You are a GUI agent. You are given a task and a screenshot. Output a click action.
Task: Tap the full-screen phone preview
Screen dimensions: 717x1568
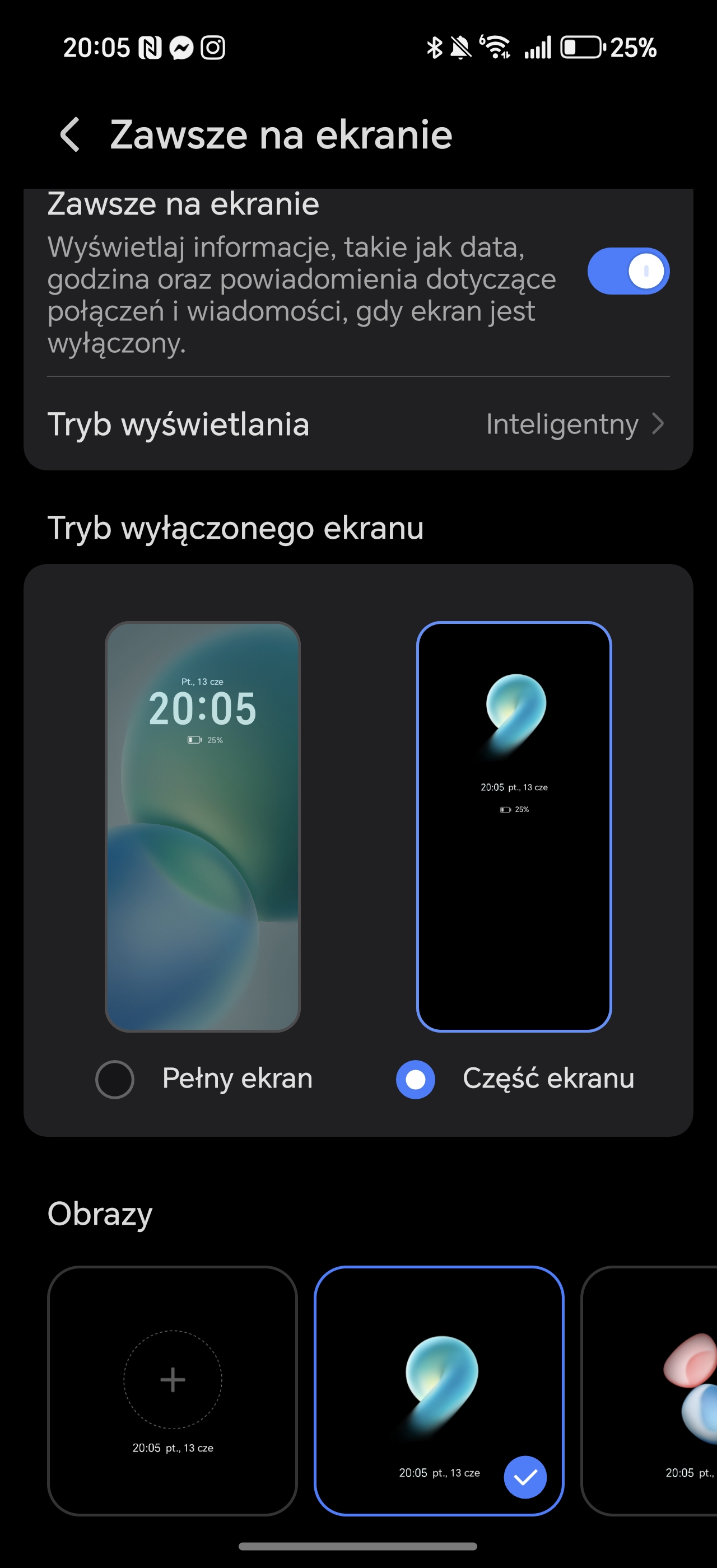(203, 826)
